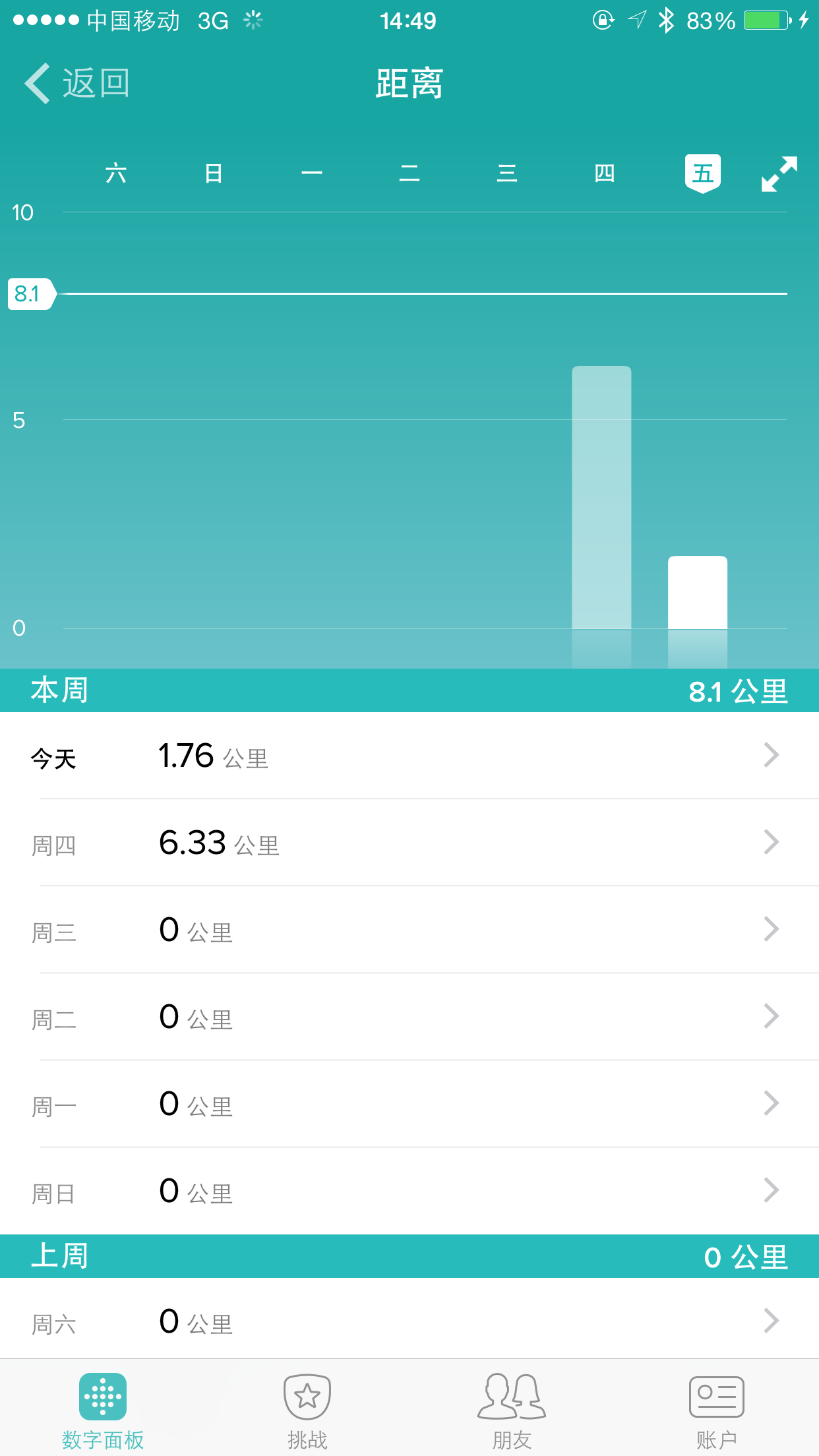This screenshot has width=819, height=1456.
Task: Open the 周一 distance entry
Action: (409, 1104)
